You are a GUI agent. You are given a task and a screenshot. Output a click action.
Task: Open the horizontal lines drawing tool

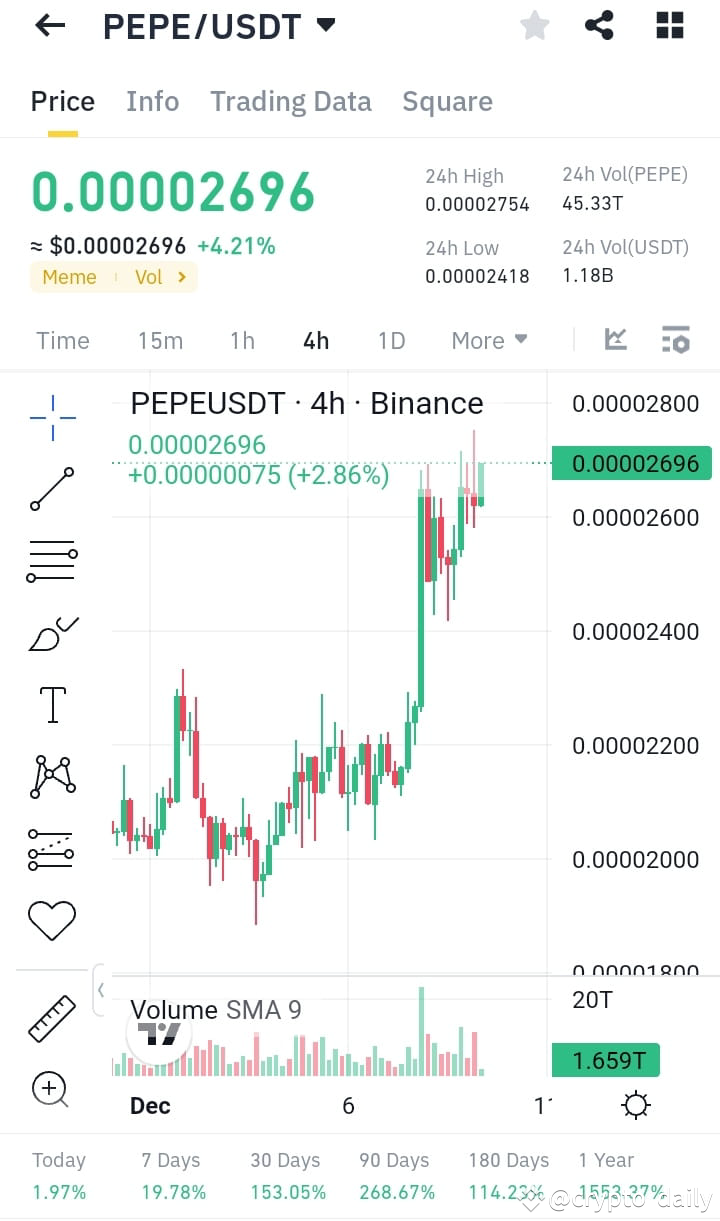tap(52, 560)
